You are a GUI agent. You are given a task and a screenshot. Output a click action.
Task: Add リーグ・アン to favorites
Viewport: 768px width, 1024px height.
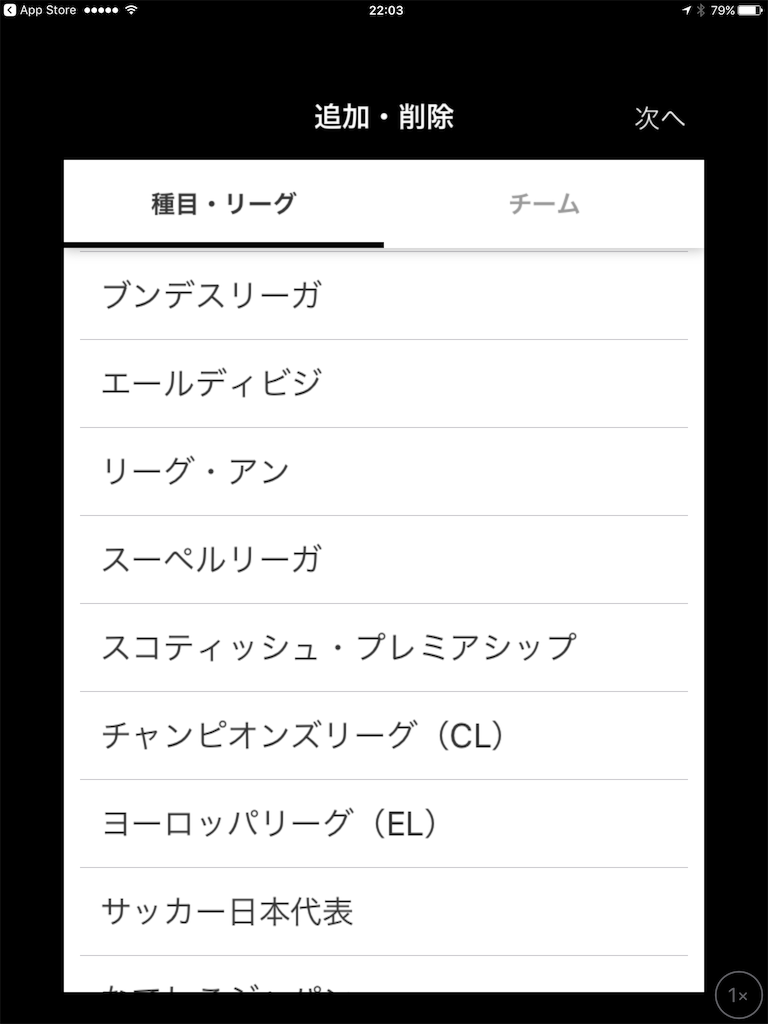pos(384,472)
